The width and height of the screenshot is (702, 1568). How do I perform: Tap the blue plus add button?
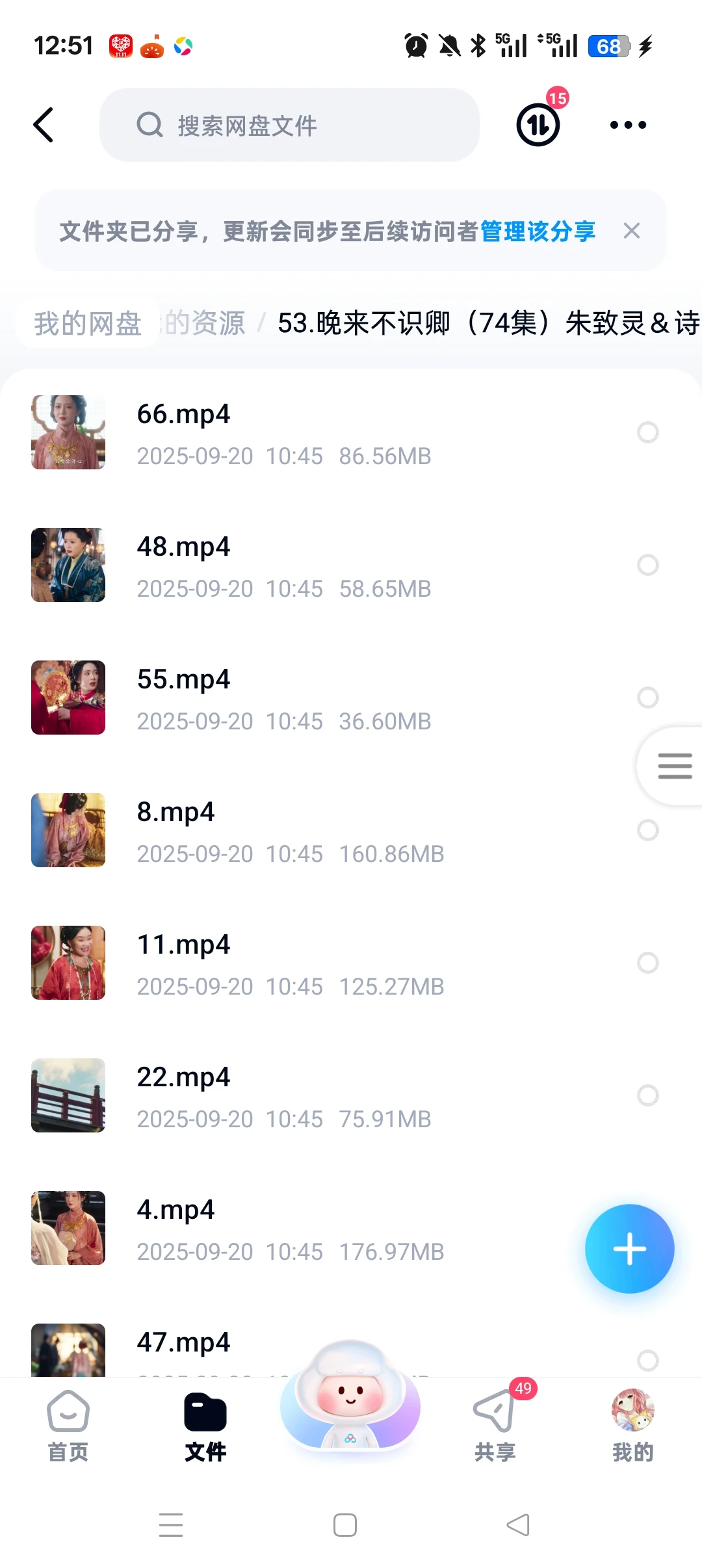tap(629, 1249)
